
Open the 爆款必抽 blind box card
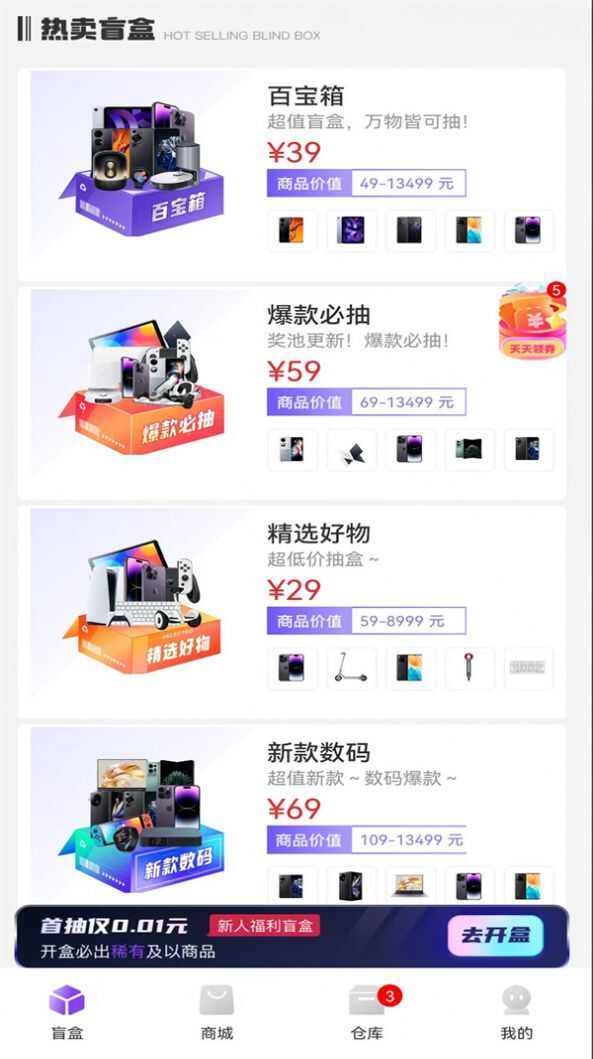pyautogui.click(x=292, y=393)
